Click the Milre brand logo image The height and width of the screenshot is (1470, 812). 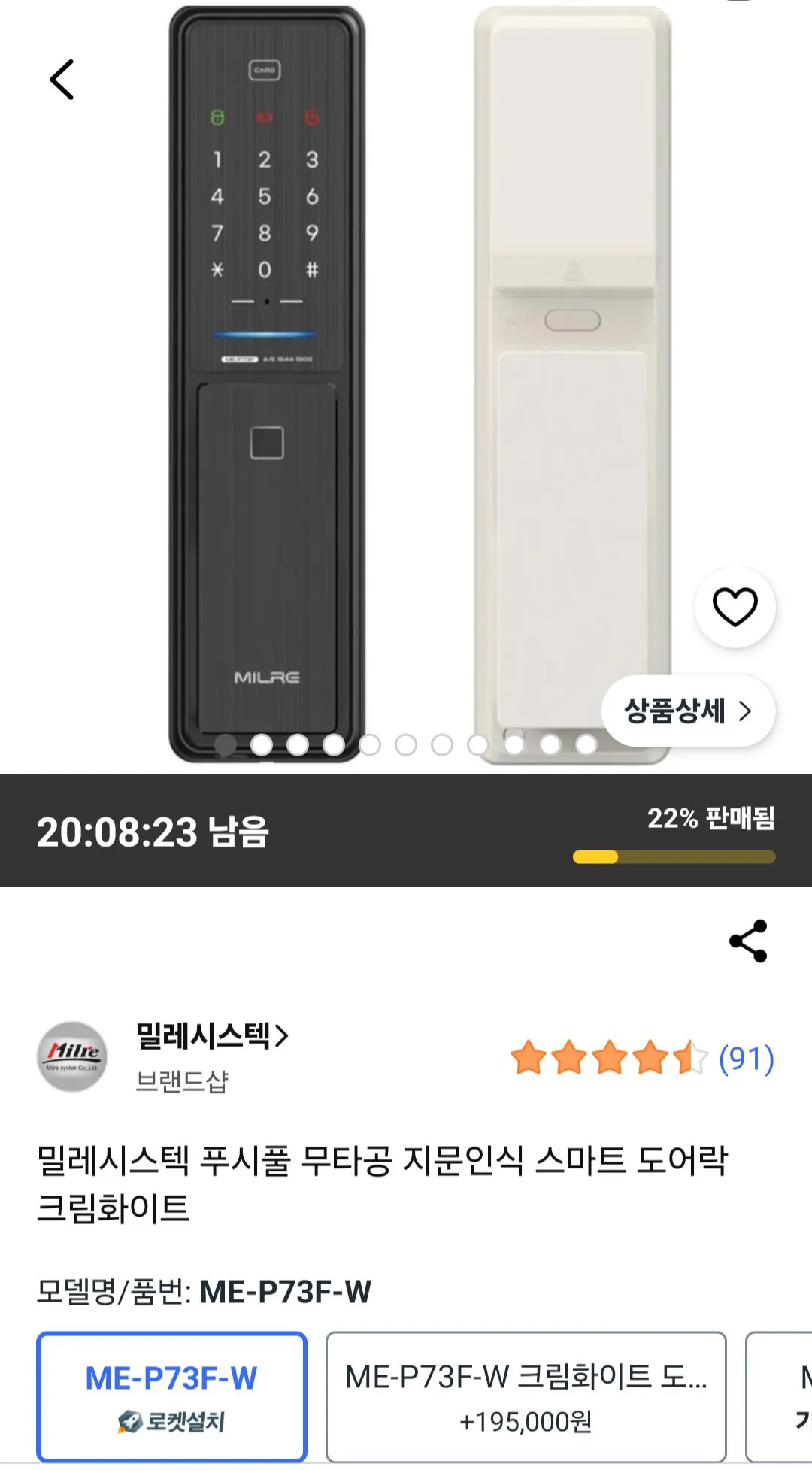72,1056
